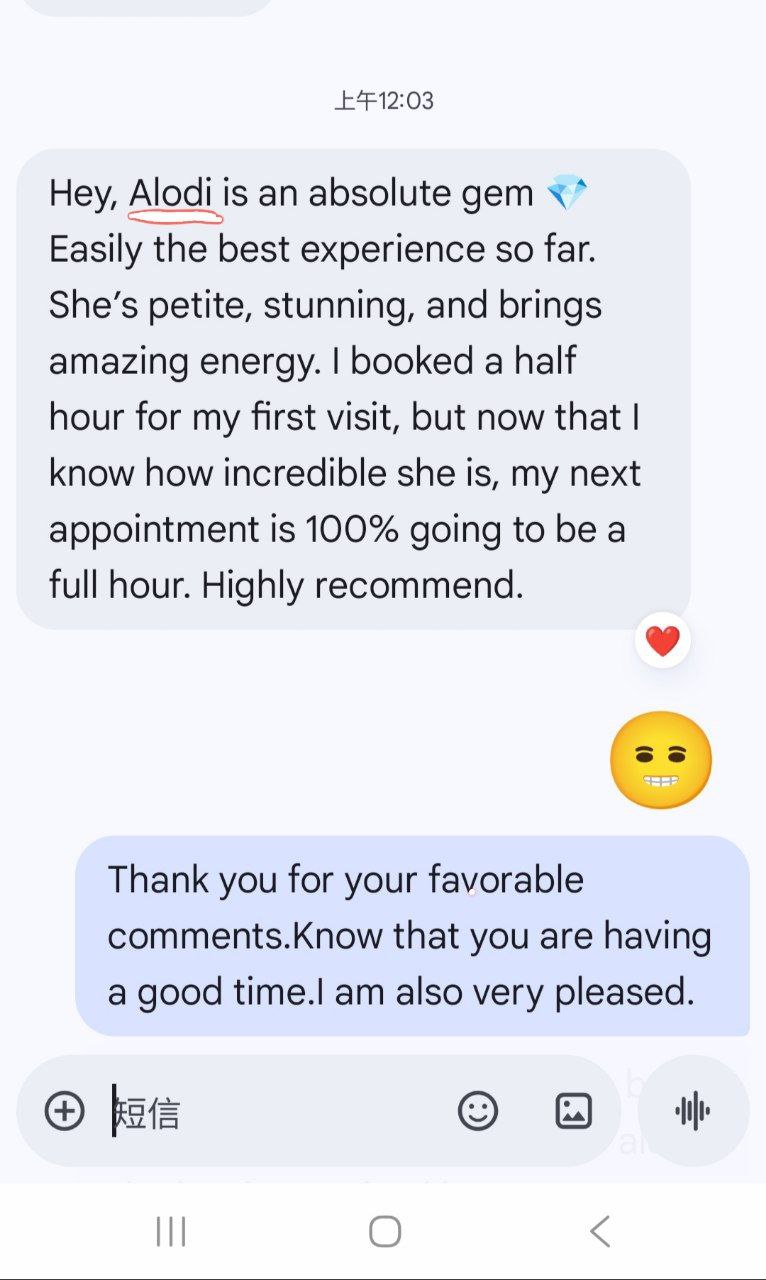
Task: Open the emoji picker in message bar
Action: (478, 1111)
